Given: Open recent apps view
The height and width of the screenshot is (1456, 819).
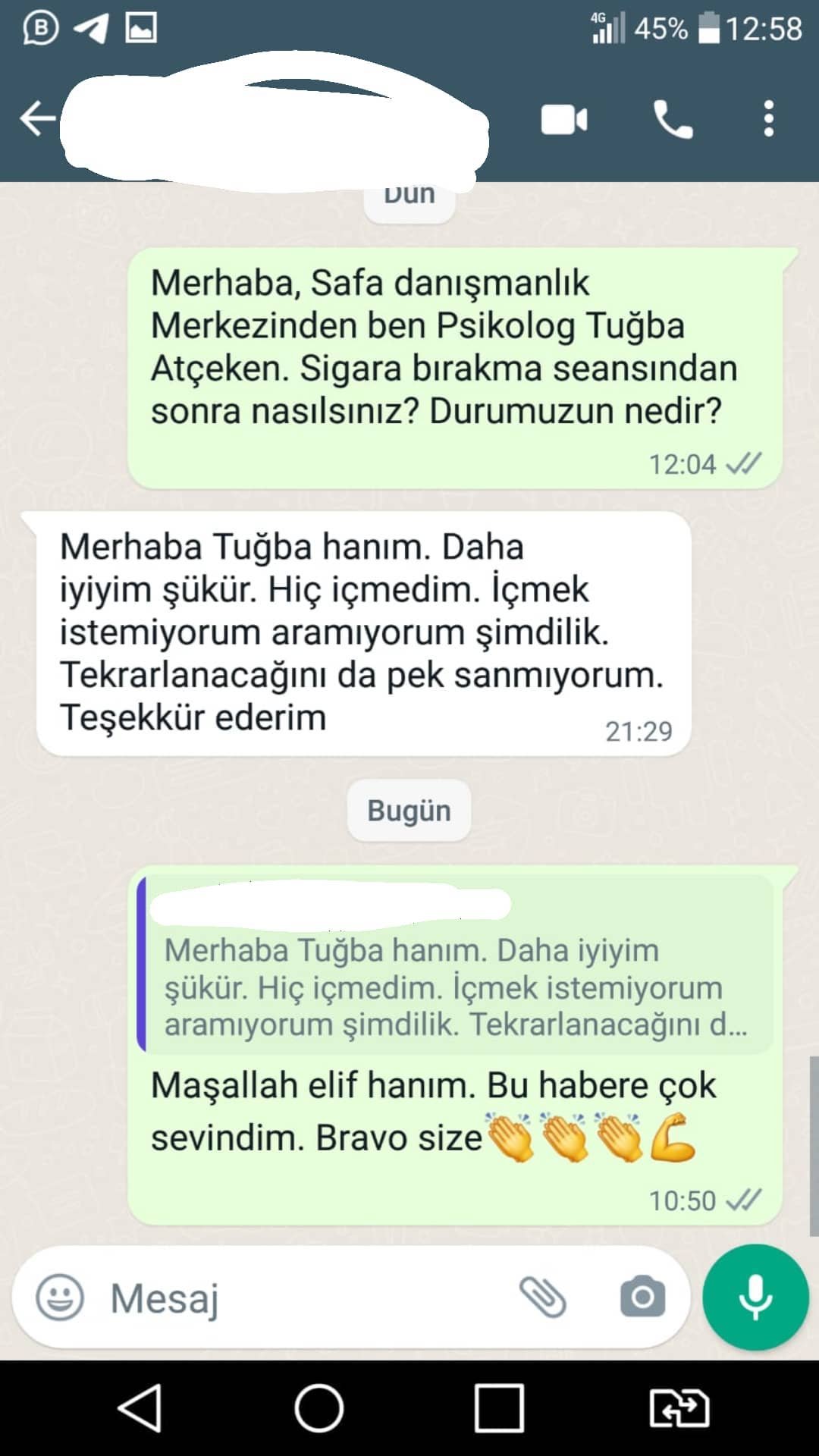Looking at the screenshot, I should tap(499, 1408).
